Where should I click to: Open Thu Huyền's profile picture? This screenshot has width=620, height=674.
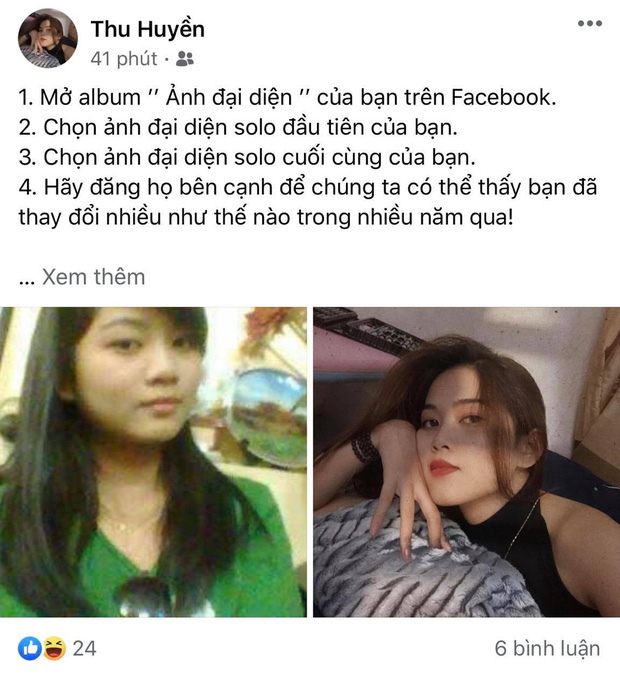[x=48, y=39]
